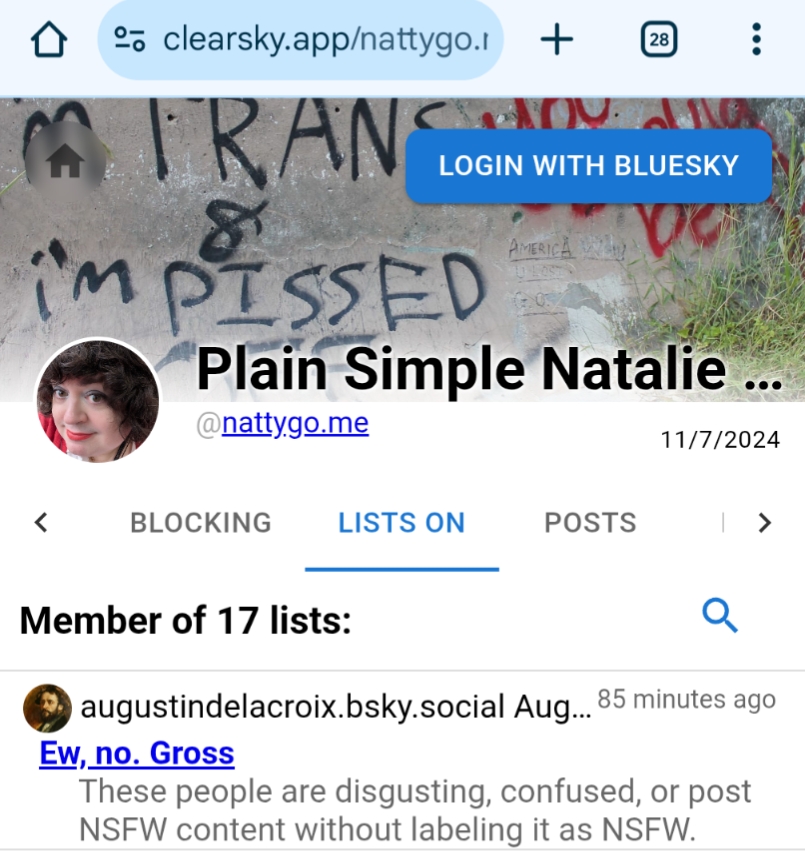The height and width of the screenshot is (857, 805).
Task: Open a new browser tab
Action: 556,40
